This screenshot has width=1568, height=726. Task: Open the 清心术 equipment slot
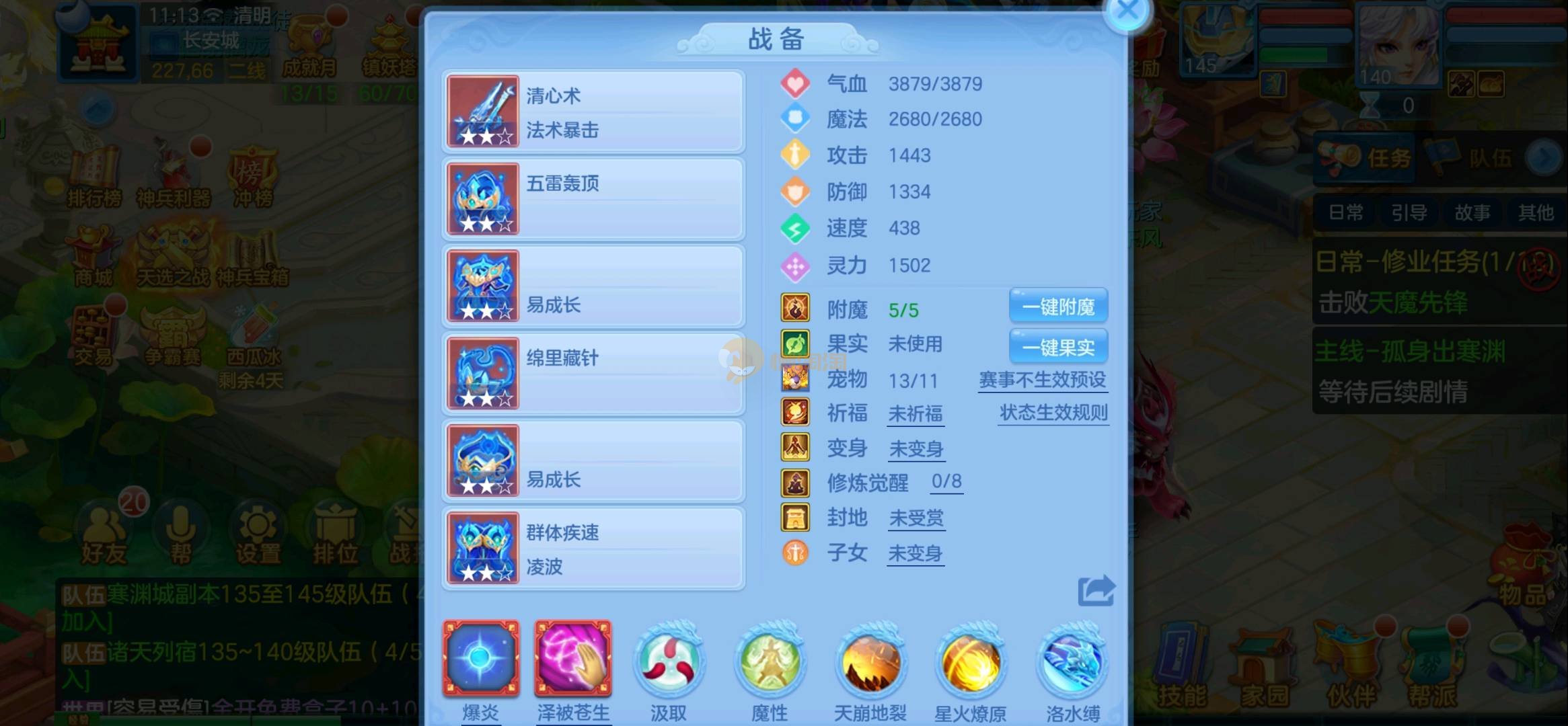[593, 112]
